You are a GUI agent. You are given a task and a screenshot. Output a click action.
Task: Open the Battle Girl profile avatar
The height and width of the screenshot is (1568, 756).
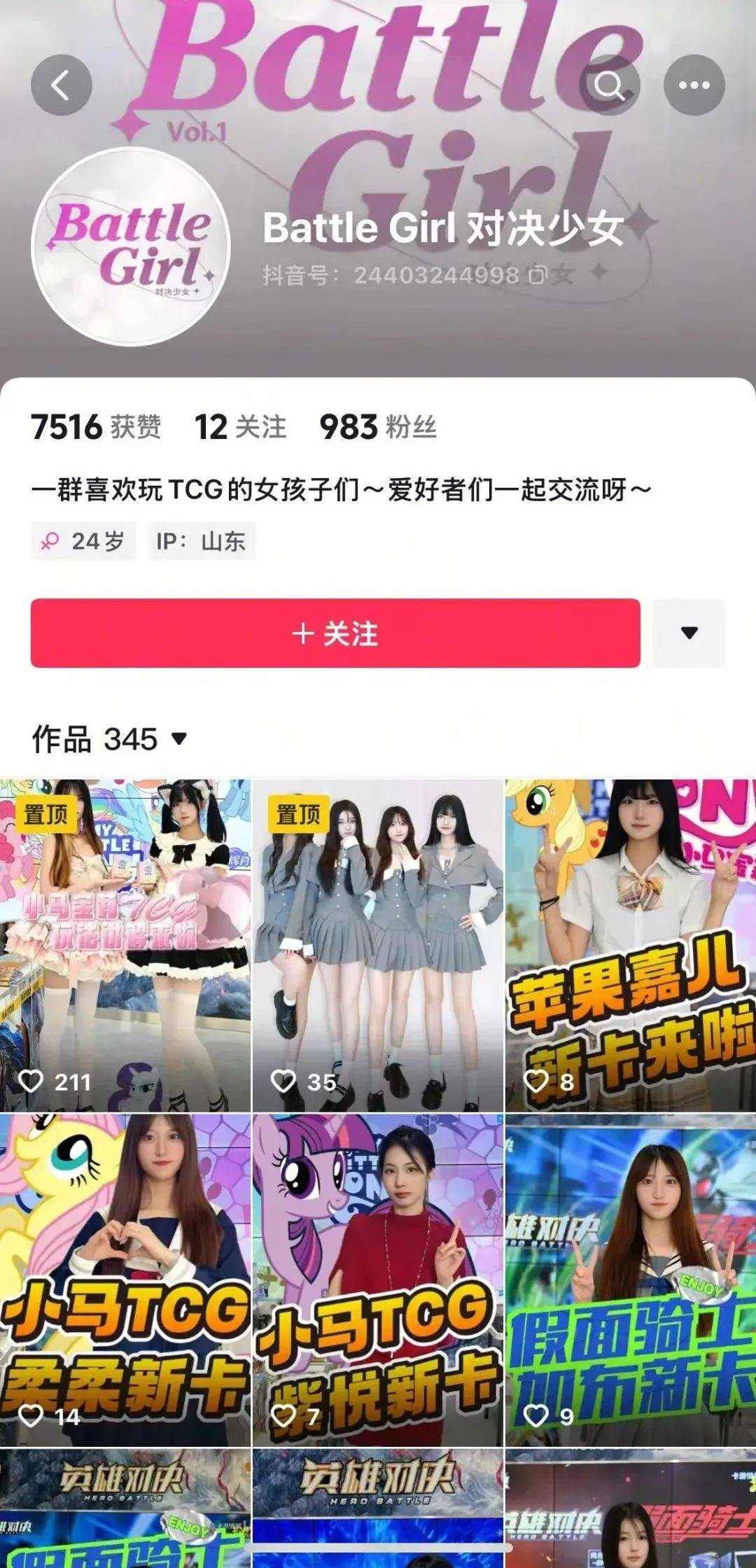click(x=131, y=246)
